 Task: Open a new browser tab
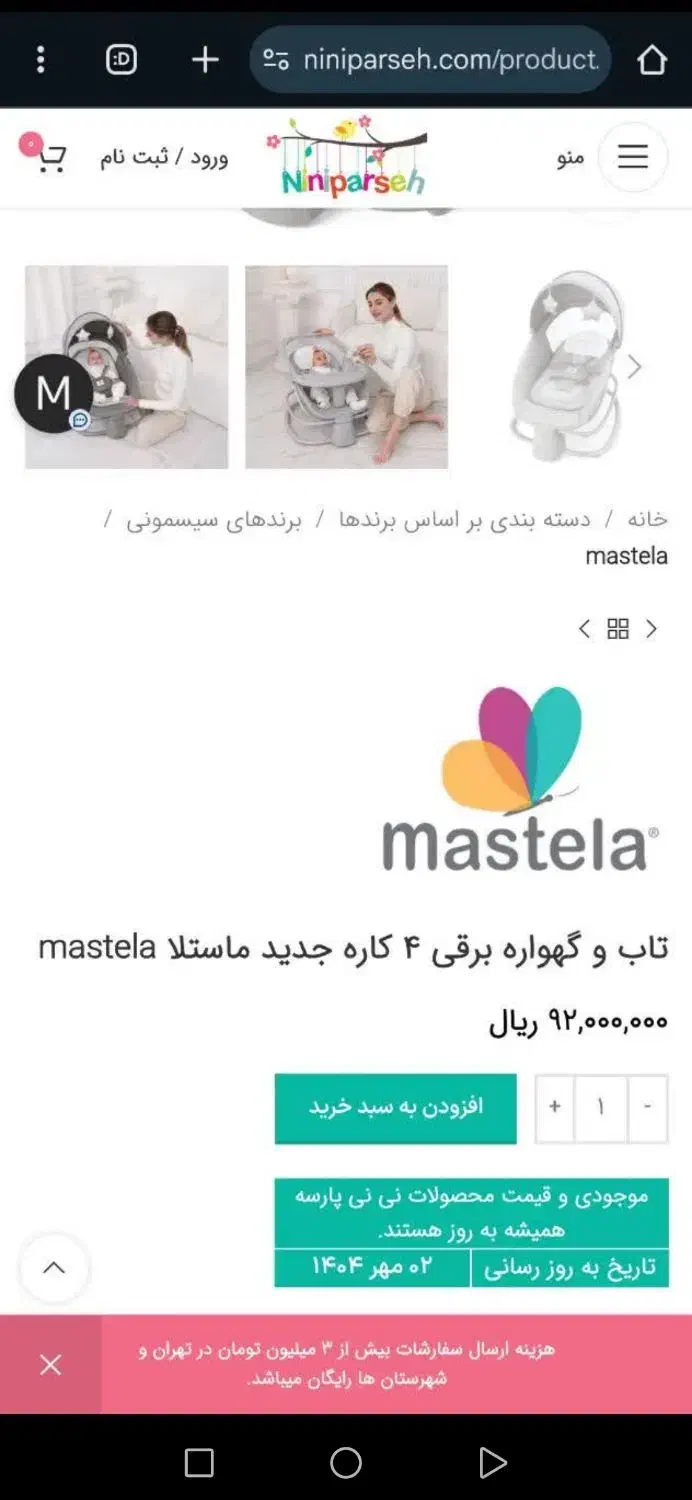205,60
